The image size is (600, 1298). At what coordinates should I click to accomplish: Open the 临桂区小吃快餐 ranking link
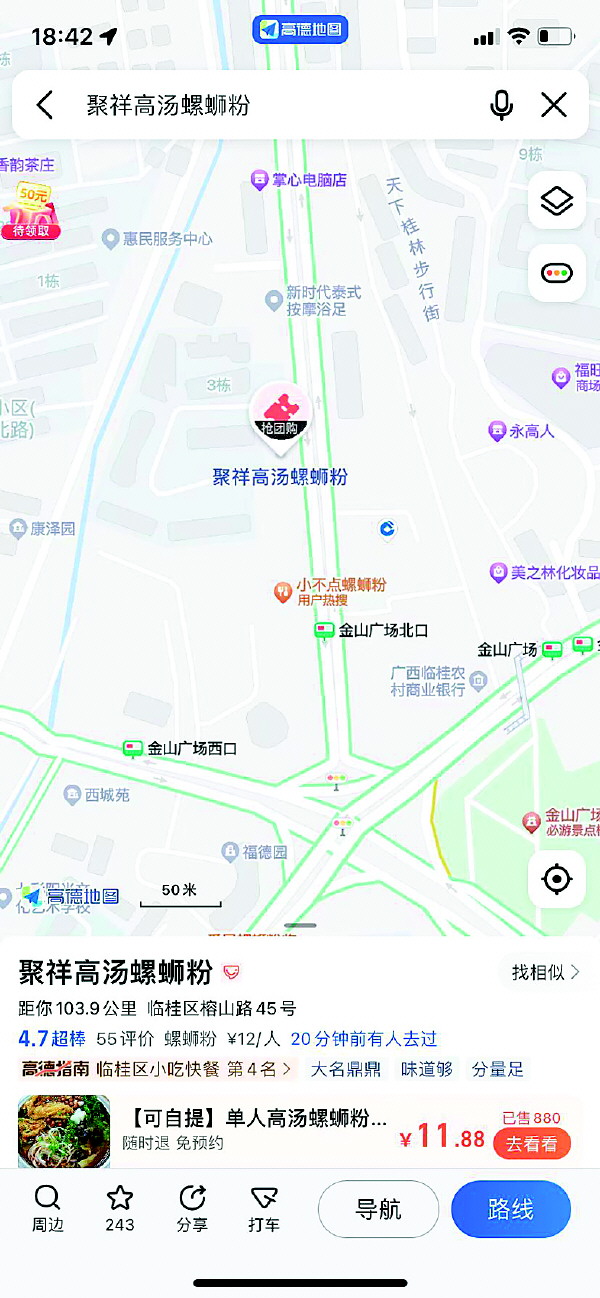[194, 1069]
